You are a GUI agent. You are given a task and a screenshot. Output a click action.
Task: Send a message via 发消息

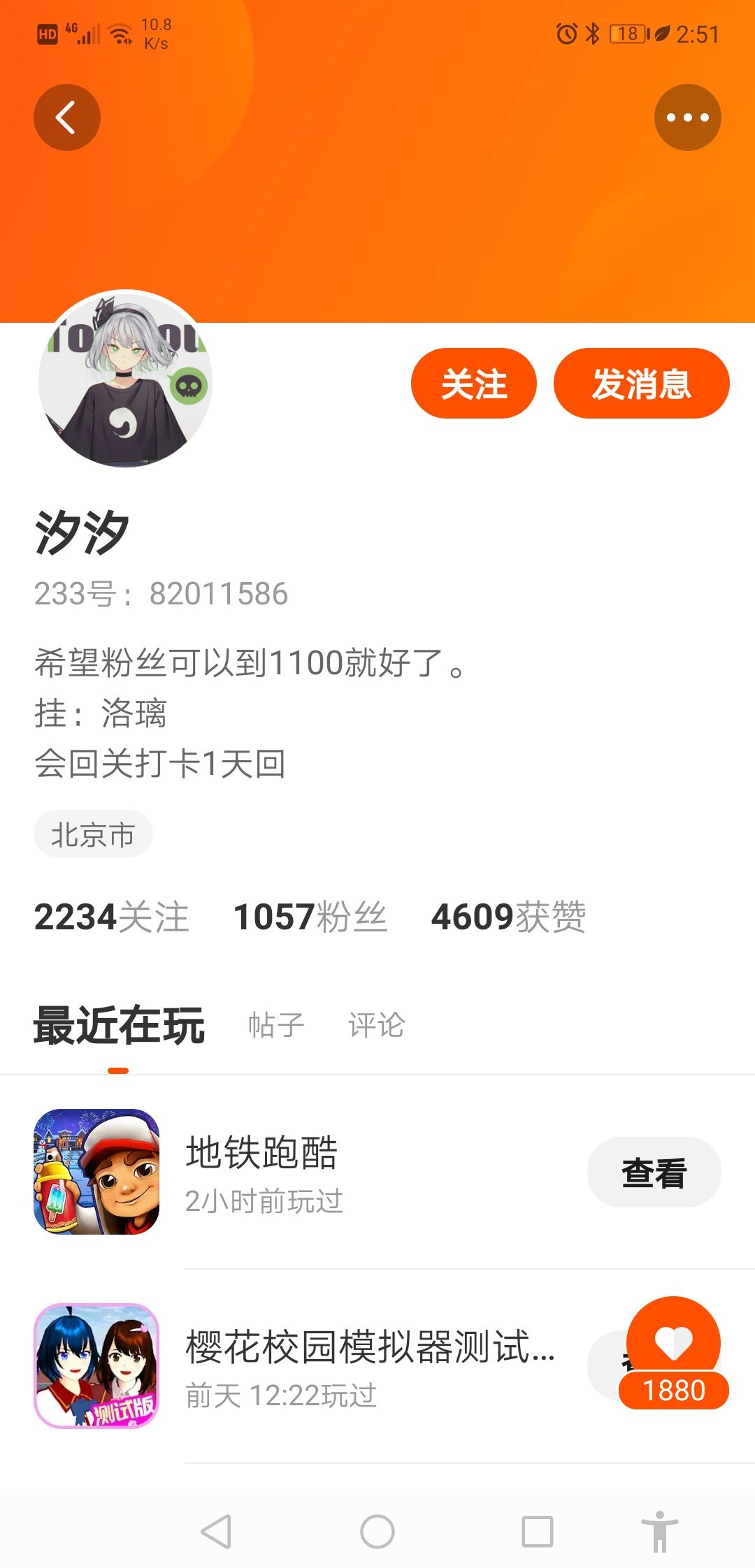click(x=642, y=384)
